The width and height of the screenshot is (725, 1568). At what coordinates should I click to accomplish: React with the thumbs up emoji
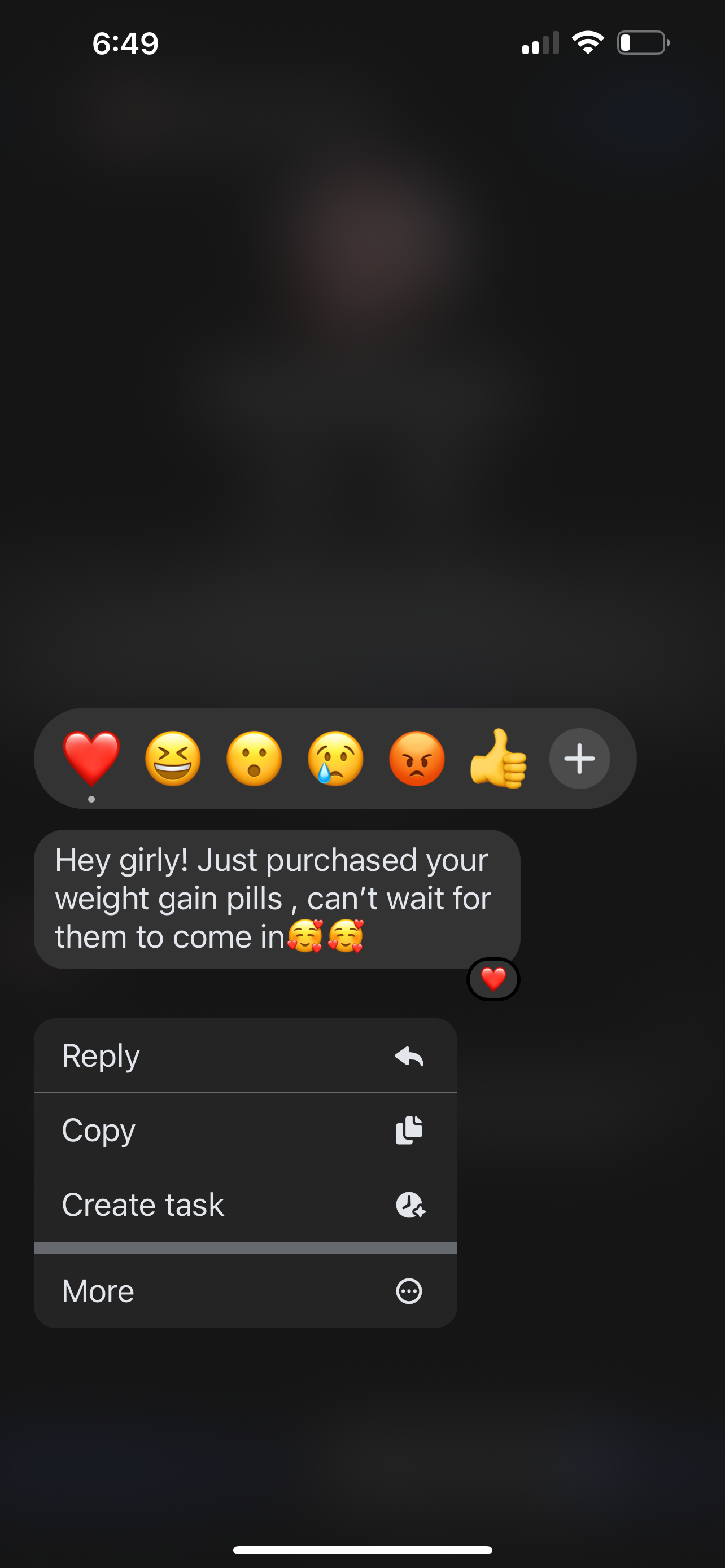click(x=498, y=759)
